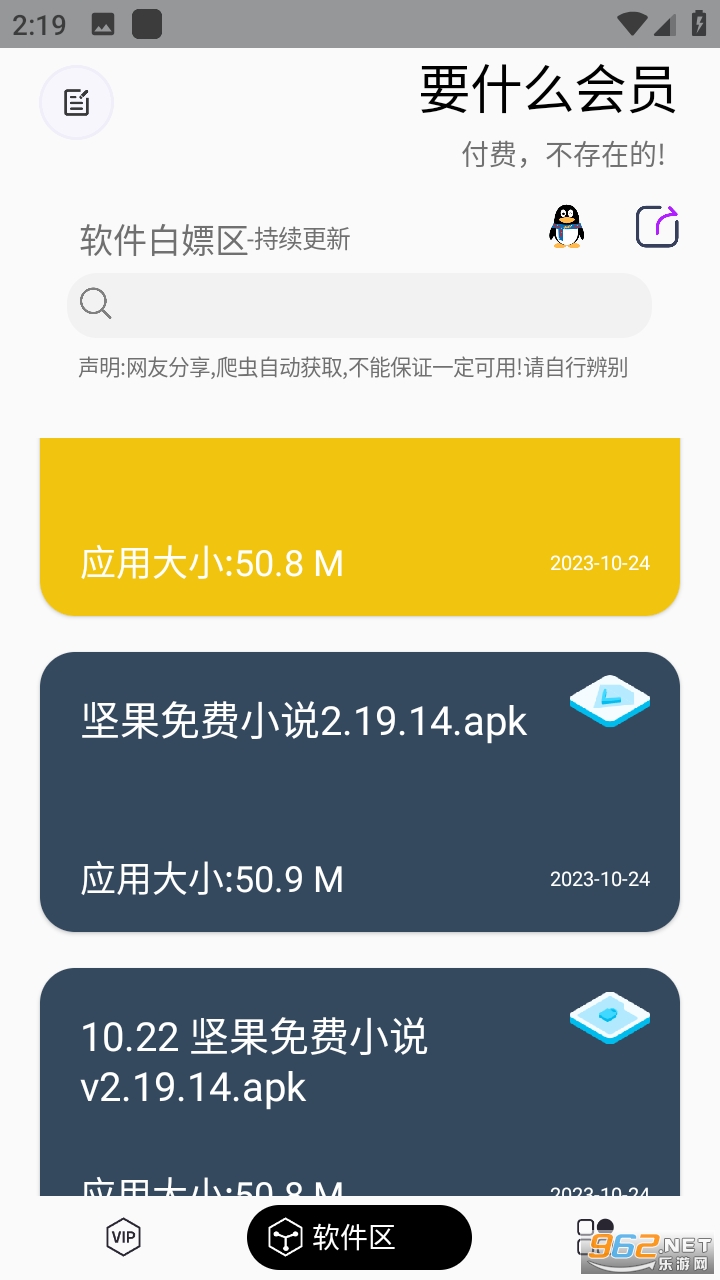
Task: Switch to the VIP tab
Action: (123, 1237)
